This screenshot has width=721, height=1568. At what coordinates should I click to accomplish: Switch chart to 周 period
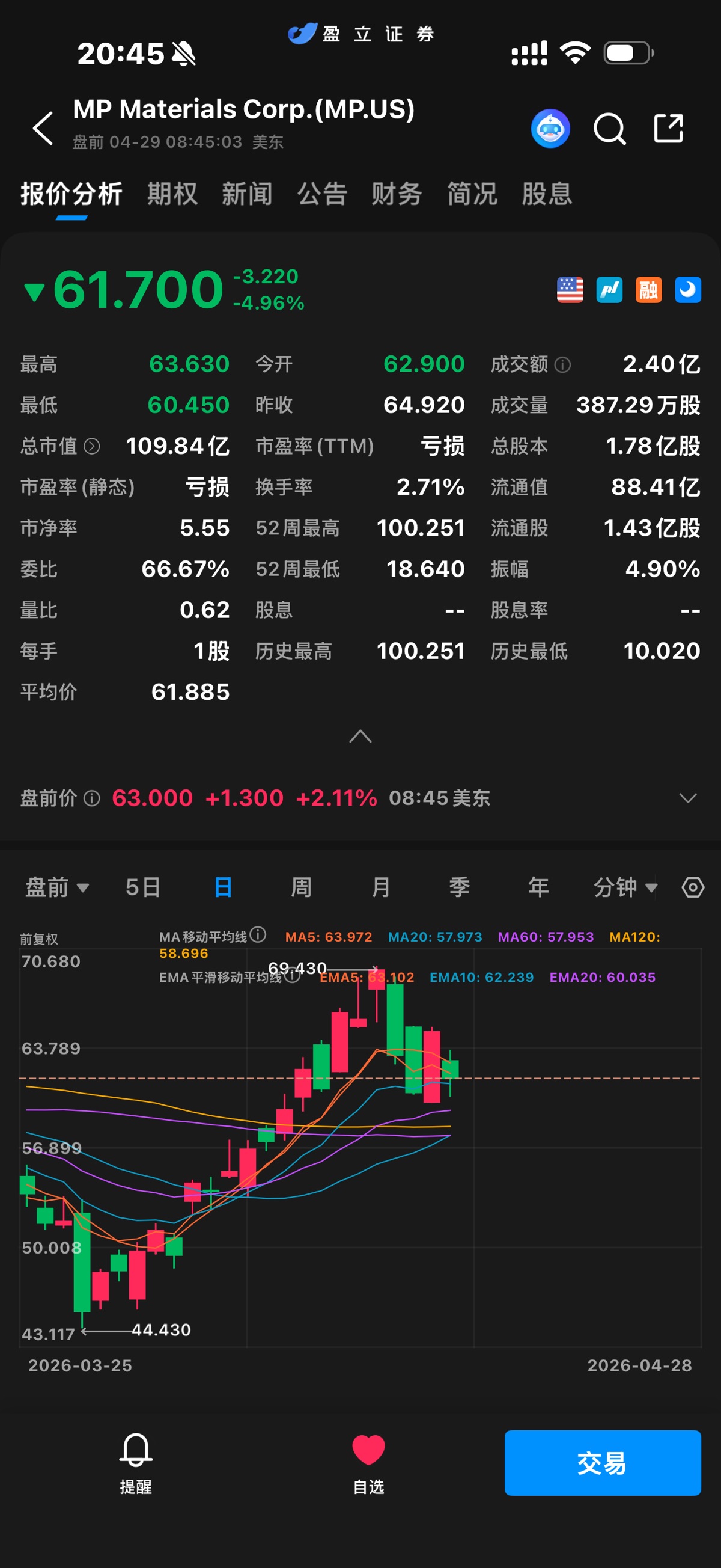(301, 887)
